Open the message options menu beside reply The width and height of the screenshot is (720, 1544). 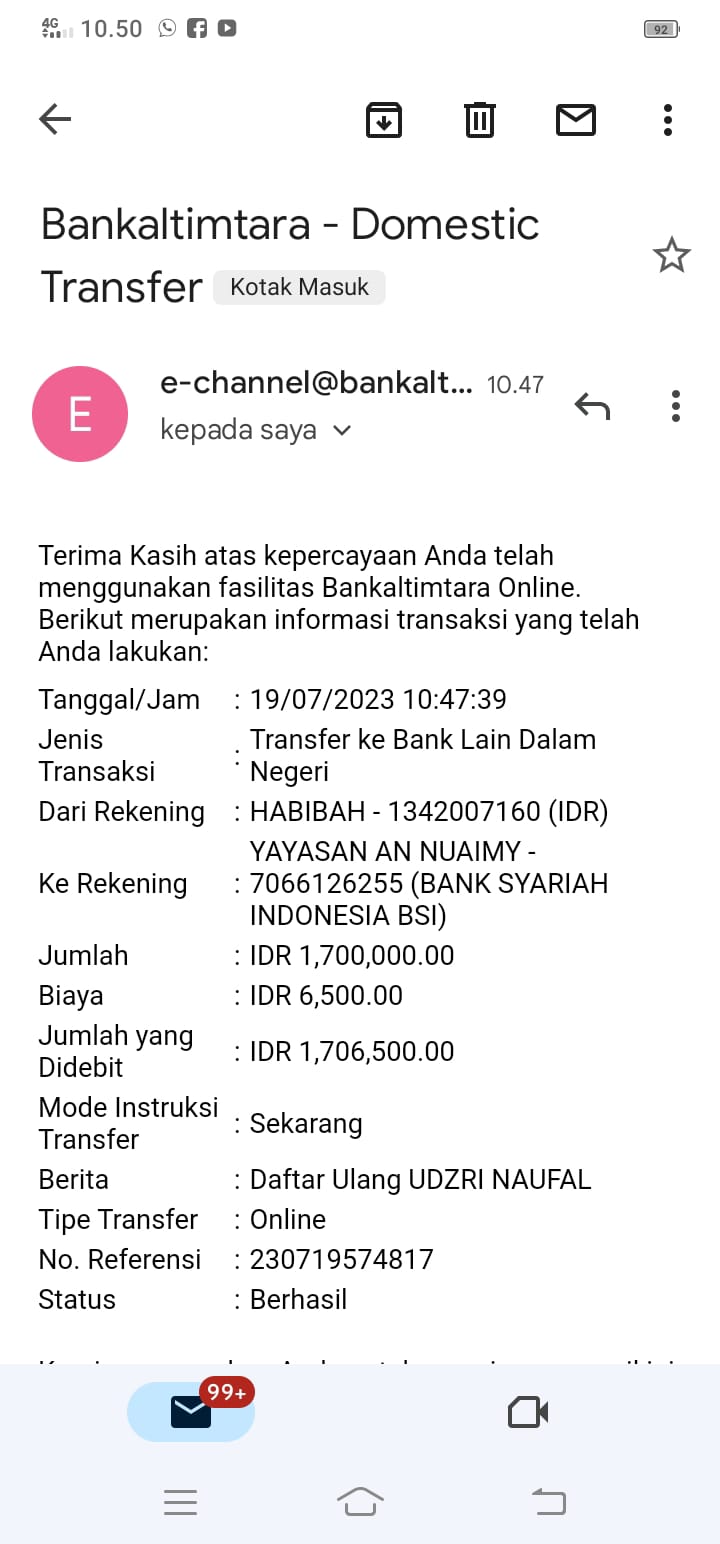[x=676, y=406]
